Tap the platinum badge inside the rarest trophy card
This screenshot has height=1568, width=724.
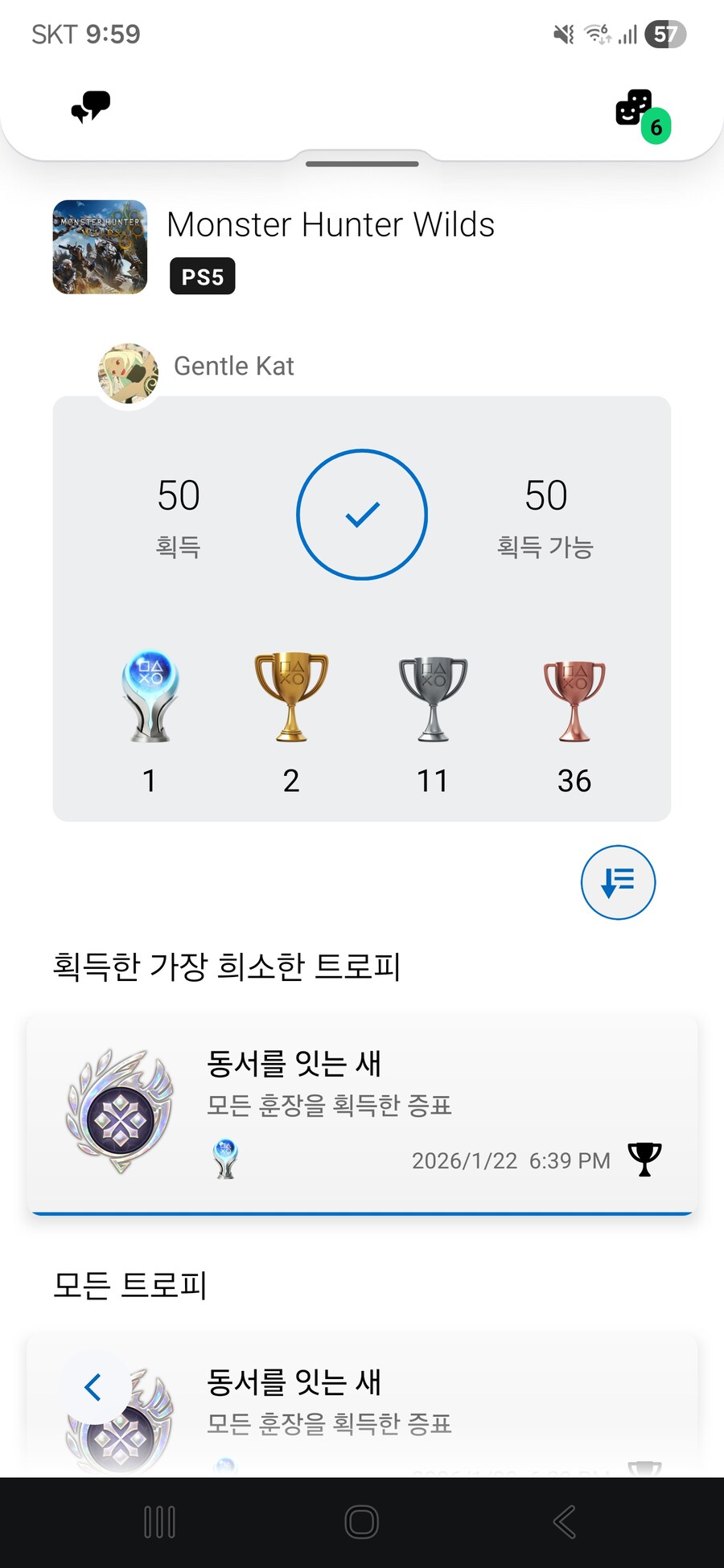pyautogui.click(x=224, y=1160)
